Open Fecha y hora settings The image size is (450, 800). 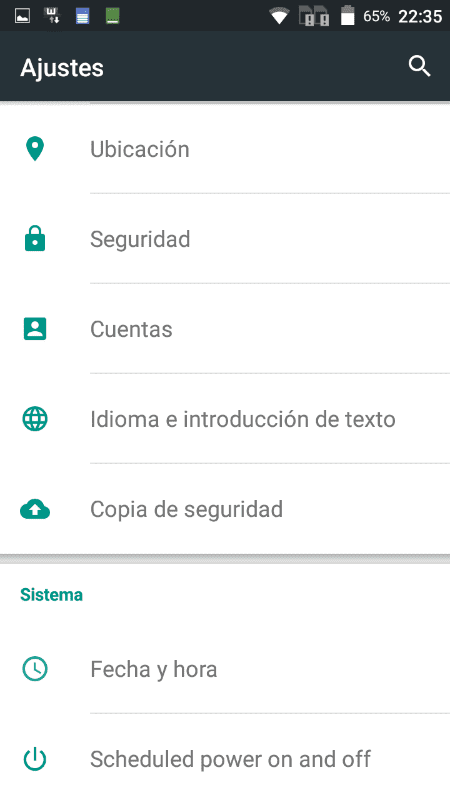[225, 669]
